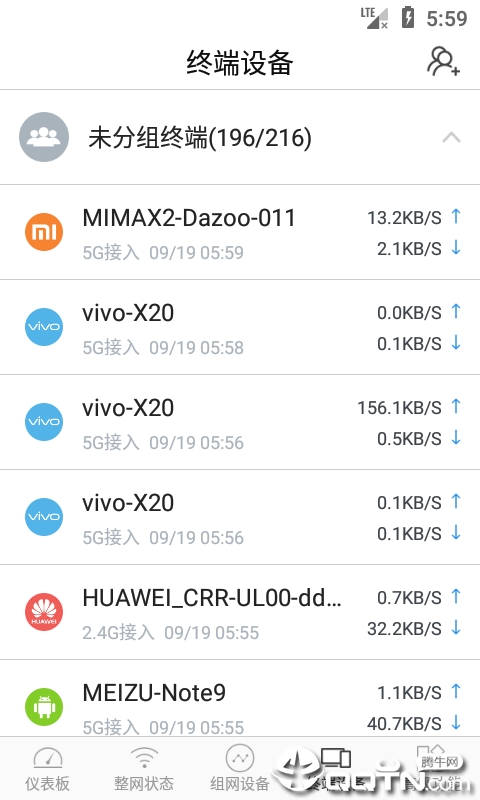This screenshot has height=800, width=480.
Task: Open the MEIZU-Note9 device
Action: pos(240,698)
